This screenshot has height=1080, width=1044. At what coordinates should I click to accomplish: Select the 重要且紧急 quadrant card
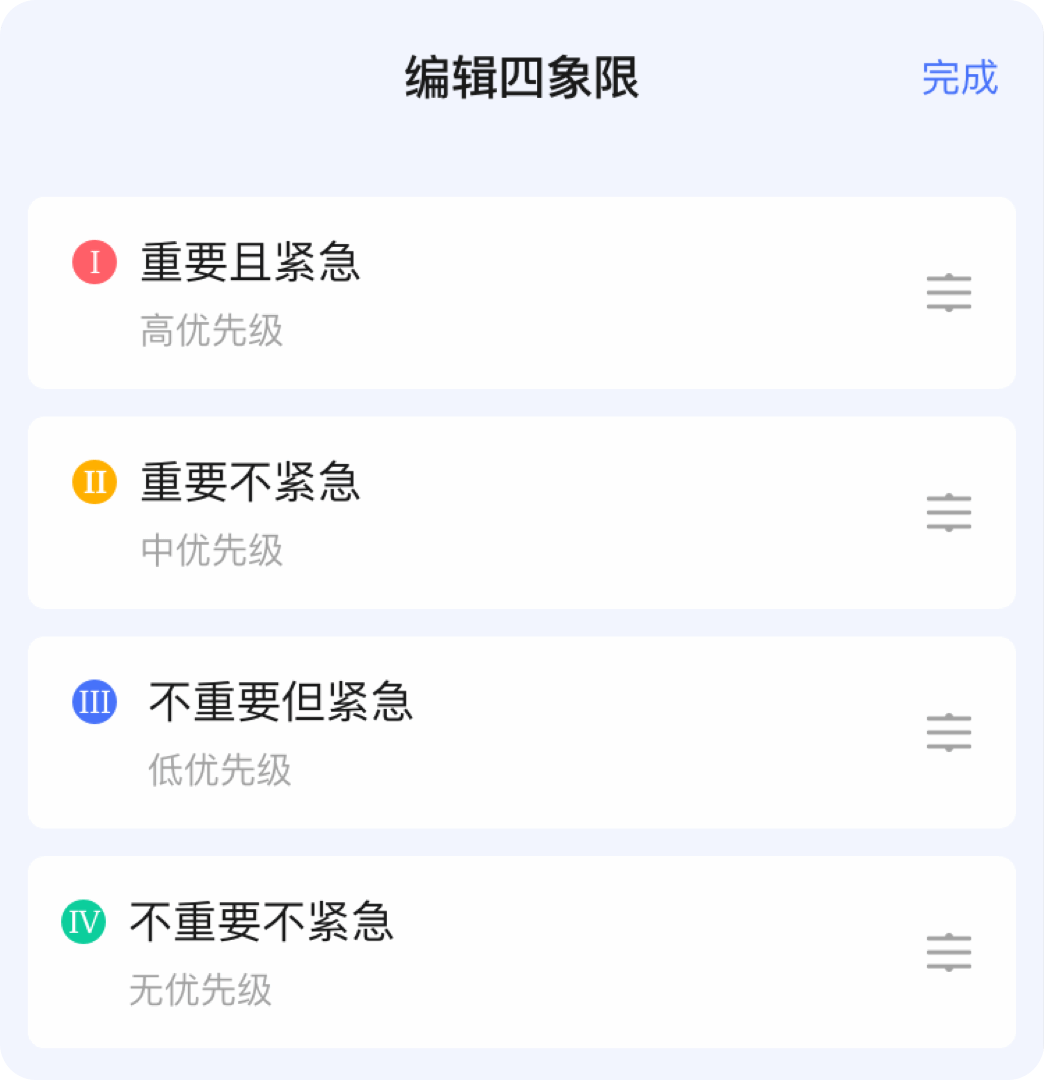tap(522, 292)
